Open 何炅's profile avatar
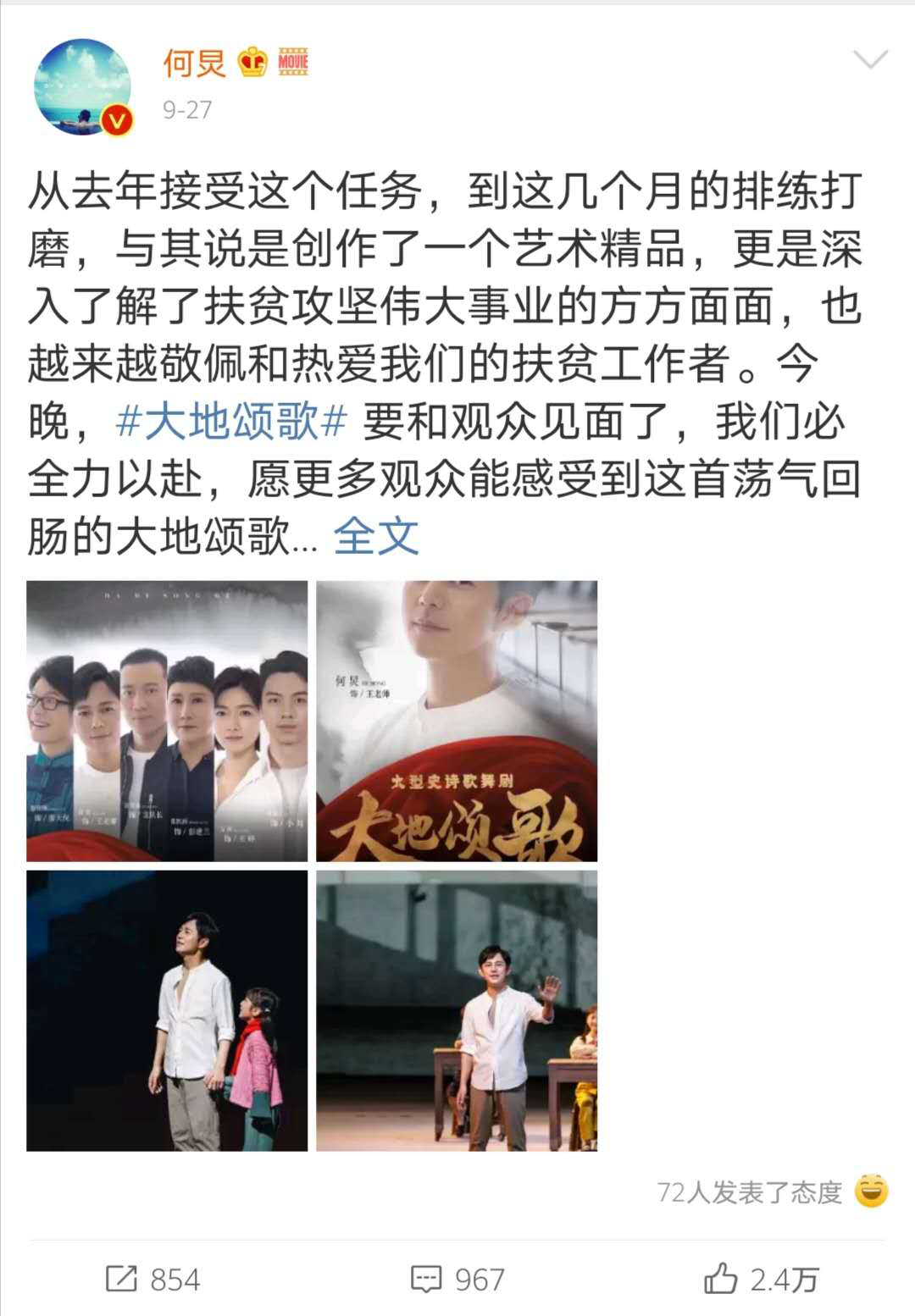Image resolution: width=915 pixels, height=1316 pixels. click(82, 87)
